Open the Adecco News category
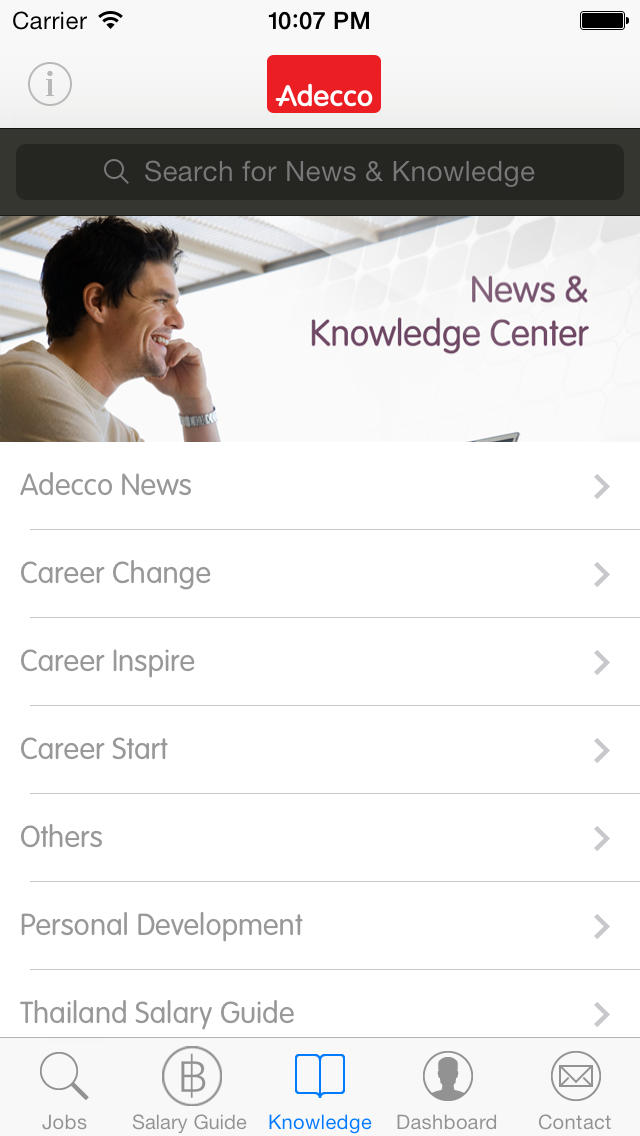This screenshot has height=1136, width=640. point(320,485)
